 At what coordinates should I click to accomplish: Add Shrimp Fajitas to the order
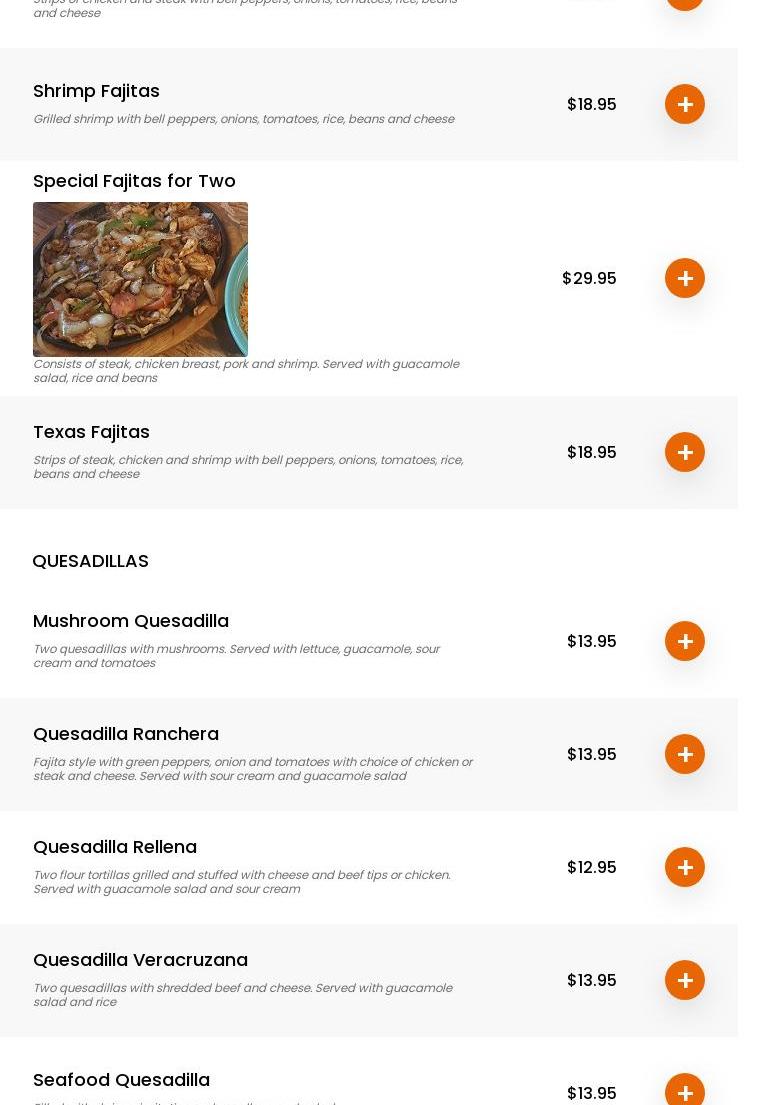tap(684, 104)
